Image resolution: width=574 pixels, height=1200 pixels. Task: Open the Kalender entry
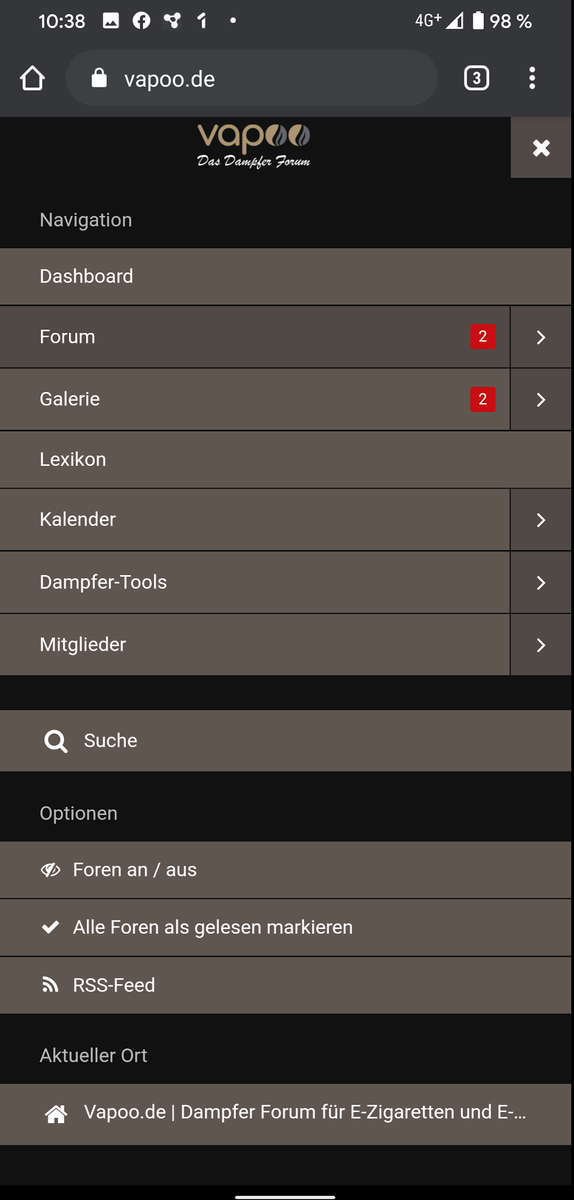pos(255,520)
